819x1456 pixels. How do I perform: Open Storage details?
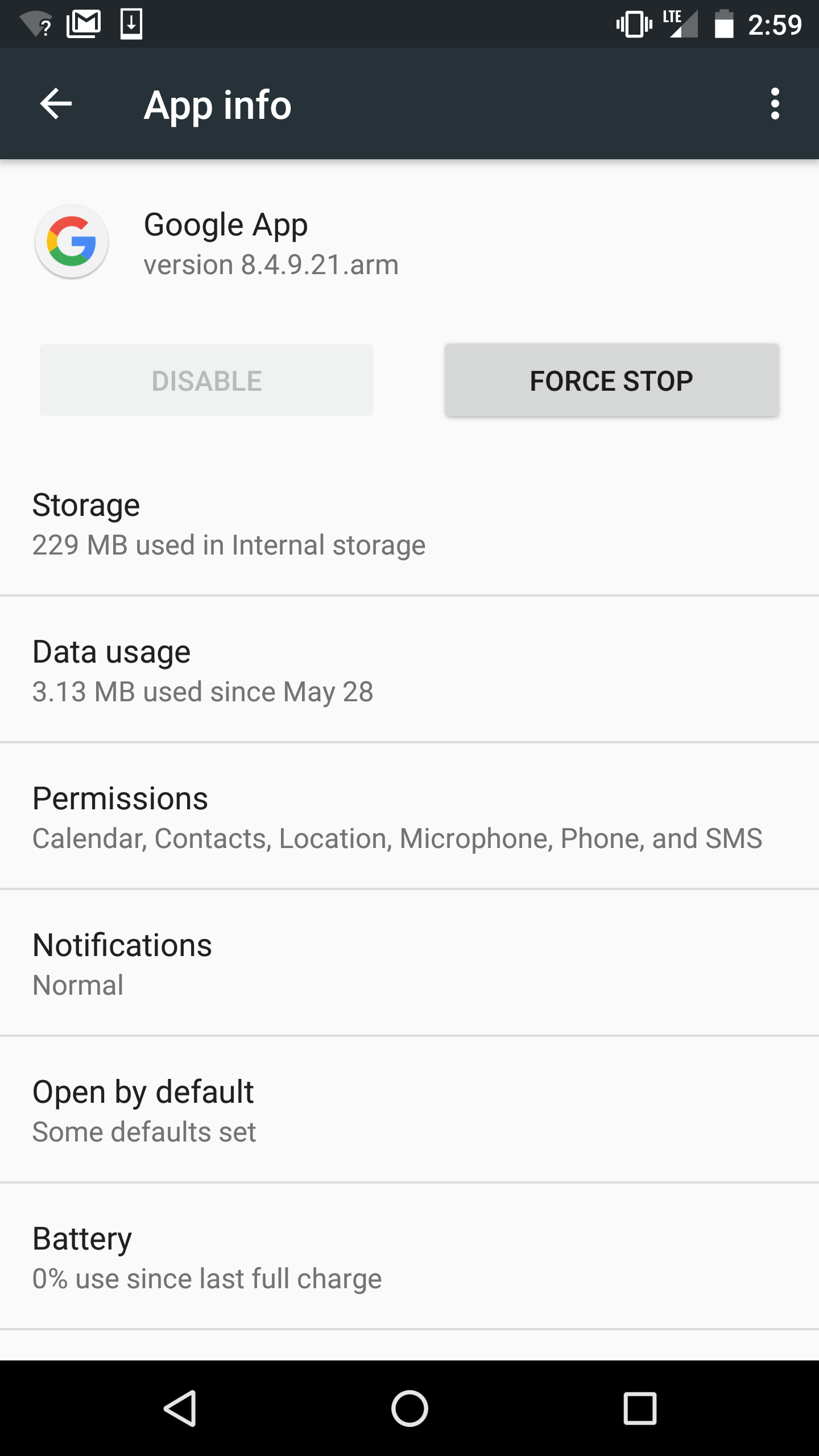point(409,524)
